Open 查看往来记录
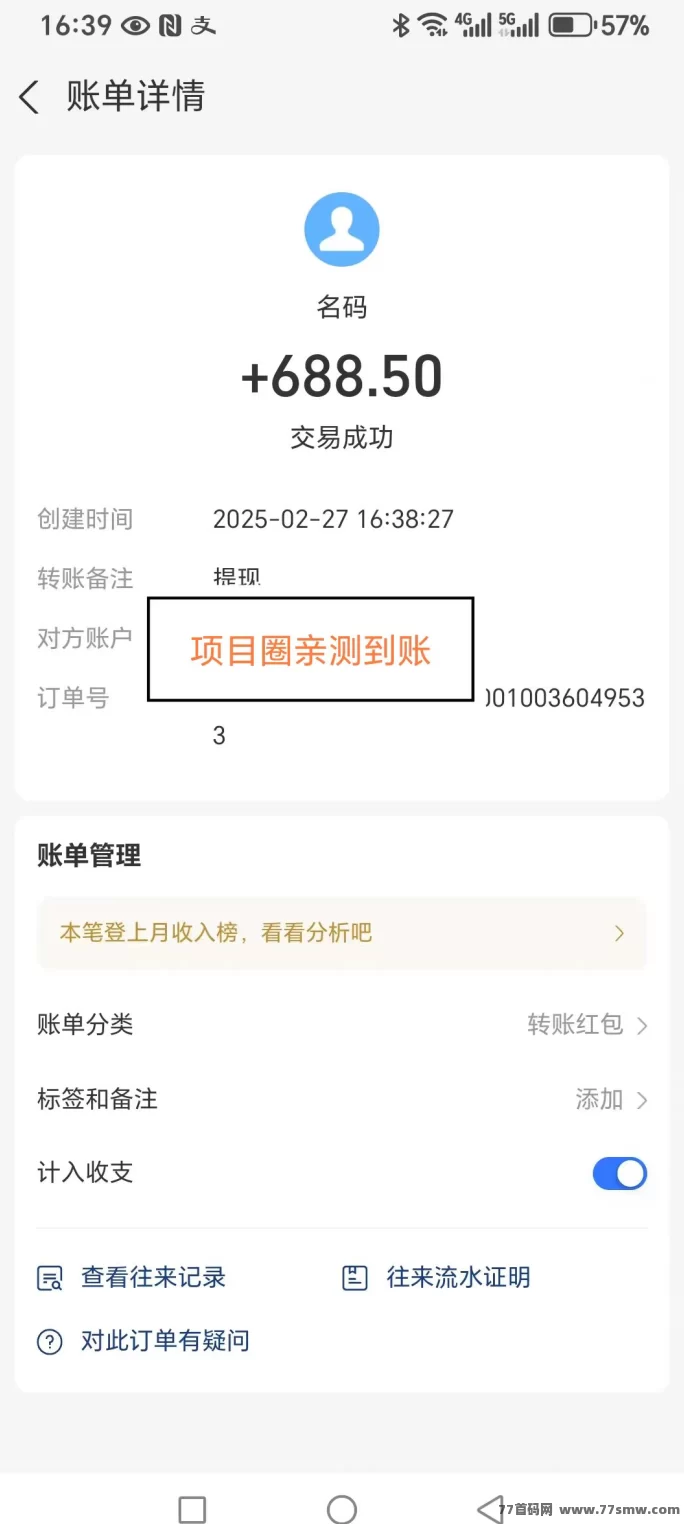 tap(131, 1277)
